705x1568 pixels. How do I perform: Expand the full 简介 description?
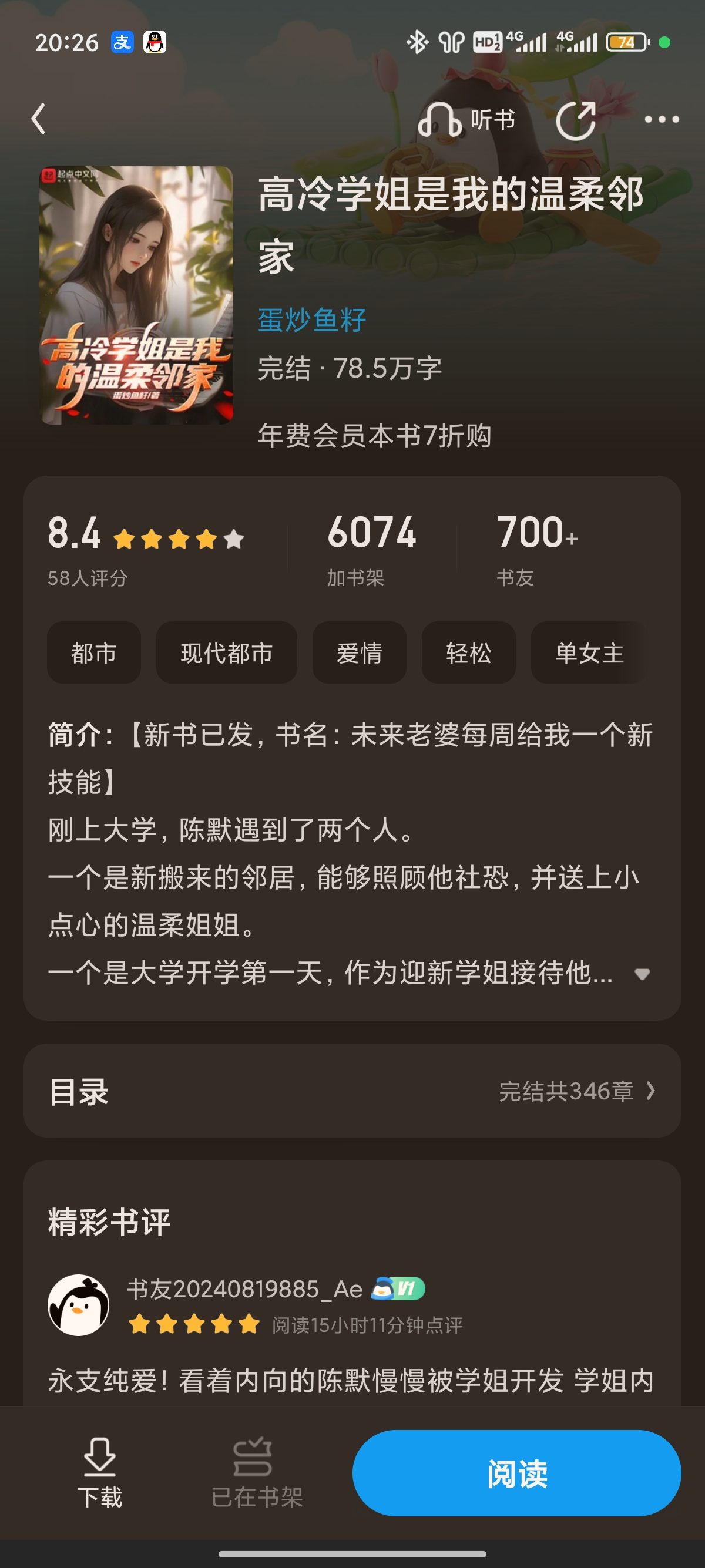642,974
